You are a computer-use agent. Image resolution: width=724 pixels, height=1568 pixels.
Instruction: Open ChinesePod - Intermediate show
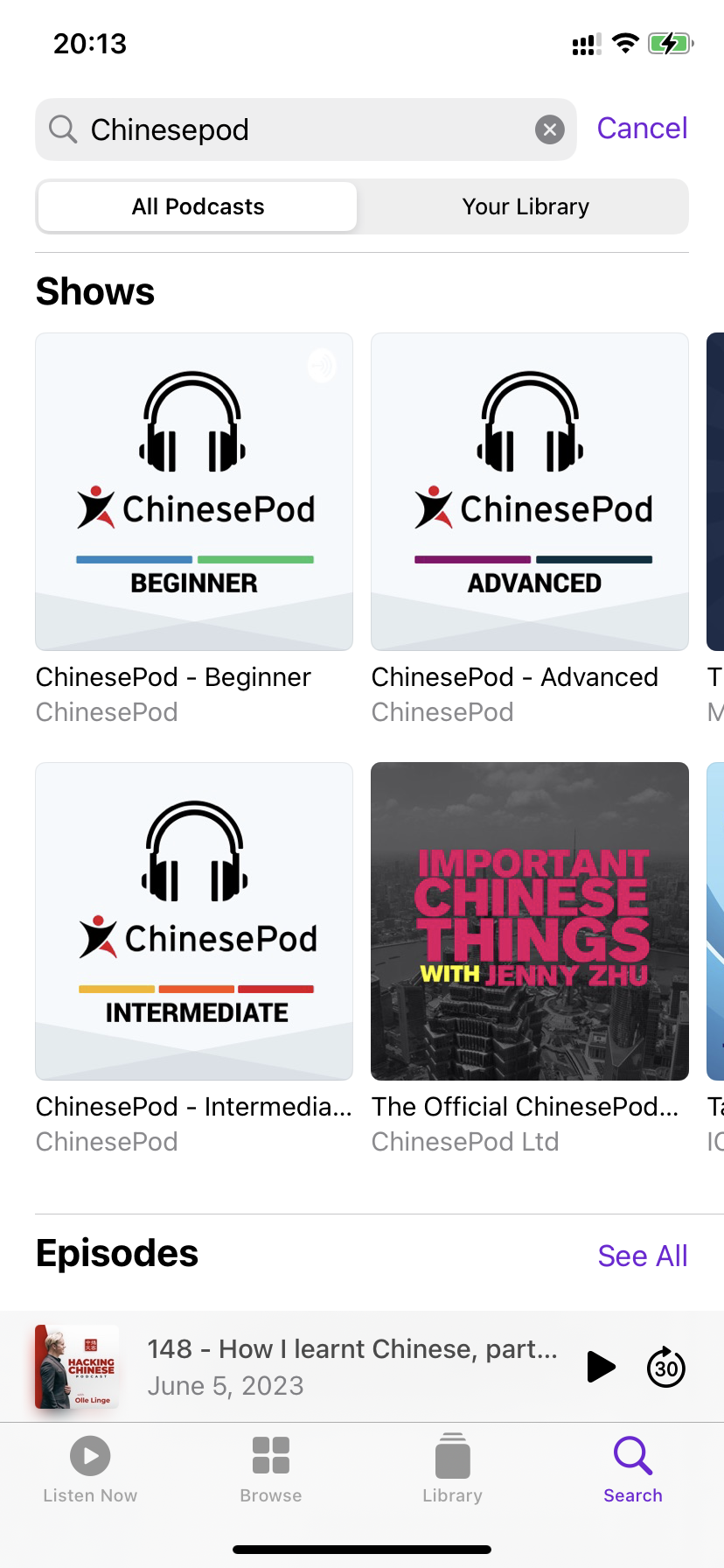pyautogui.click(x=194, y=921)
